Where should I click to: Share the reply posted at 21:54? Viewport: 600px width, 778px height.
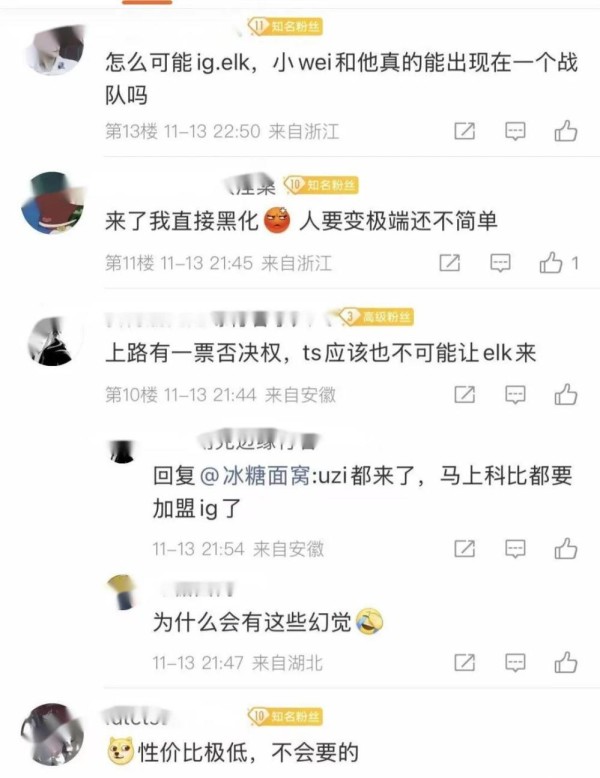[x=464, y=548]
